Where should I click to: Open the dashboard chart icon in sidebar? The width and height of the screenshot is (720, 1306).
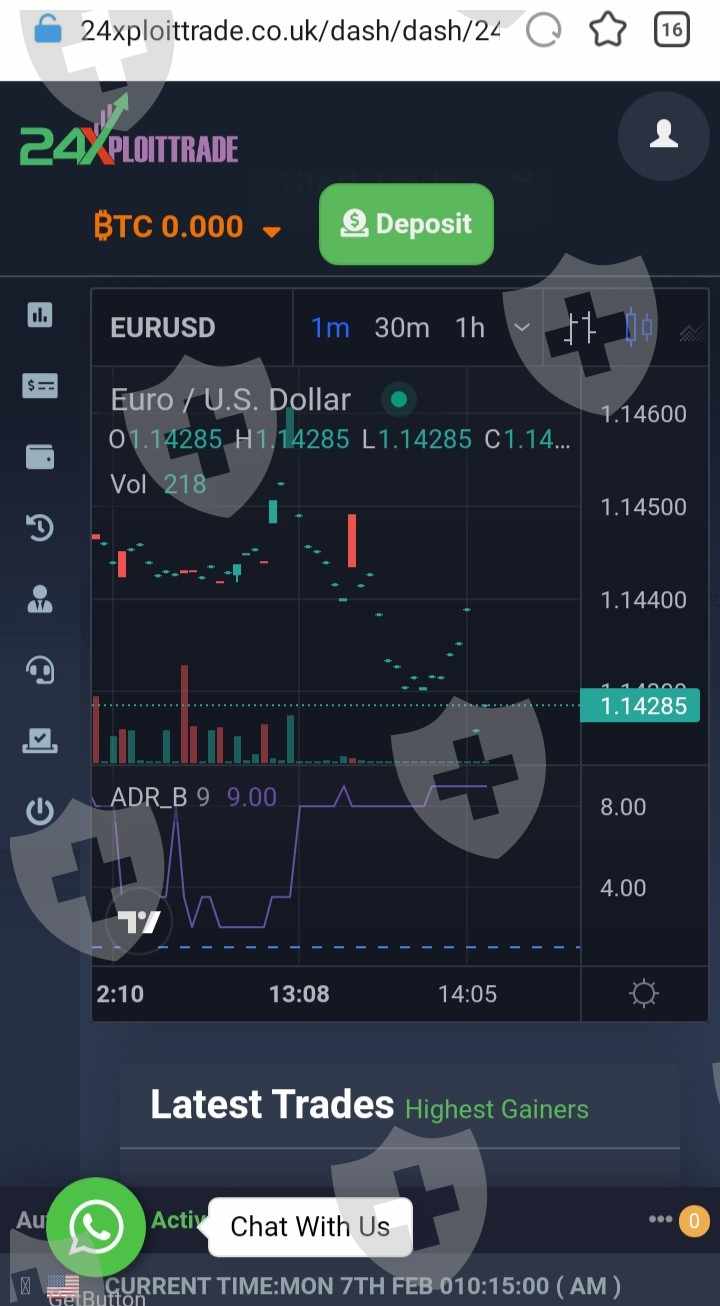[x=40, y=315]
